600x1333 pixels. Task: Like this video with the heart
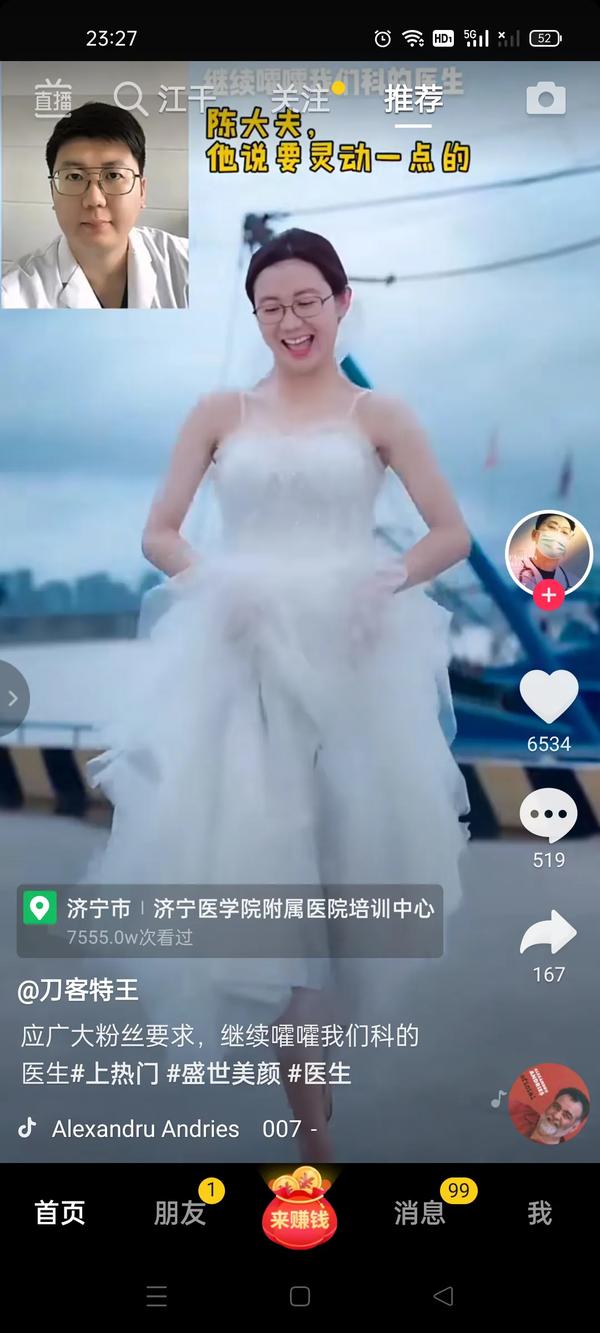tap(548, 697)
